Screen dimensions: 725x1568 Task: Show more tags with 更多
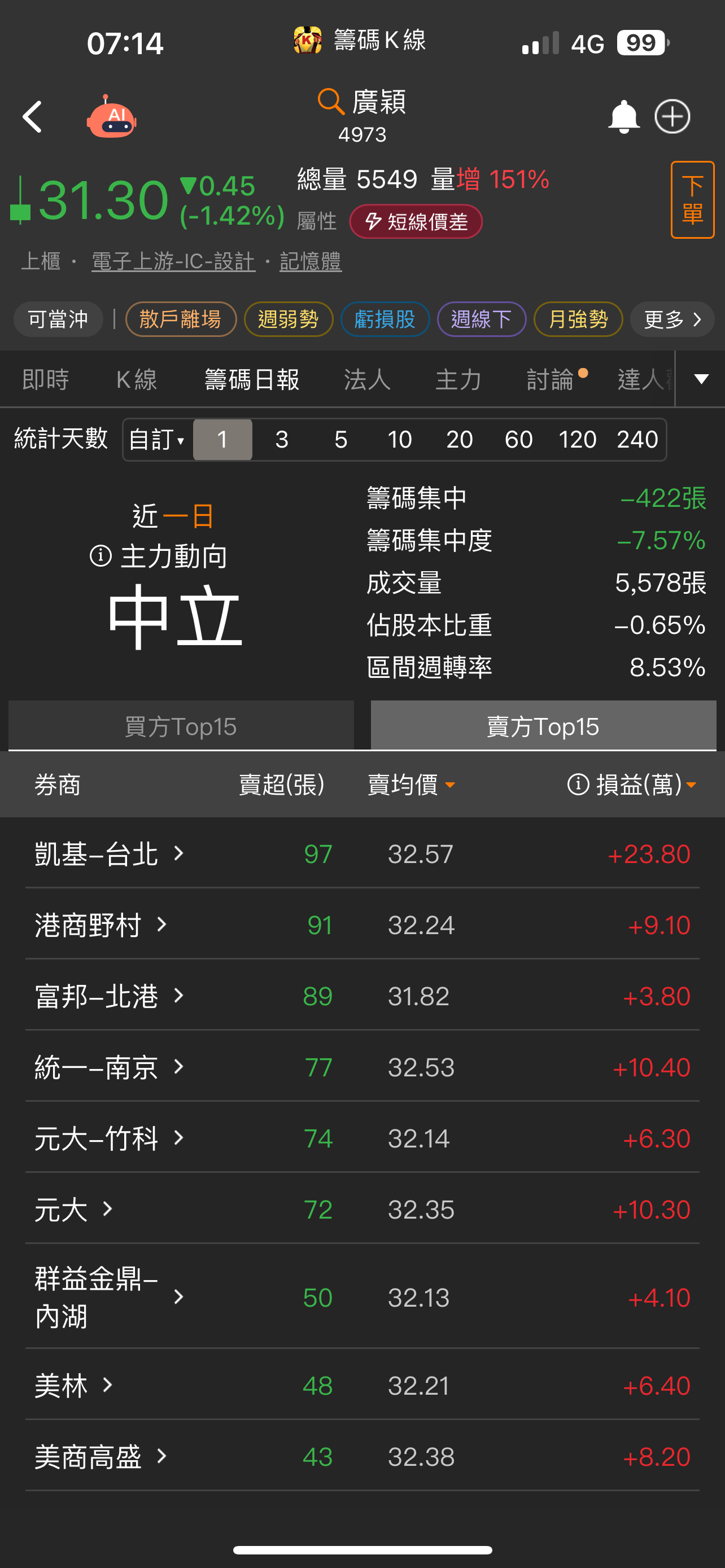coord(671,319)
